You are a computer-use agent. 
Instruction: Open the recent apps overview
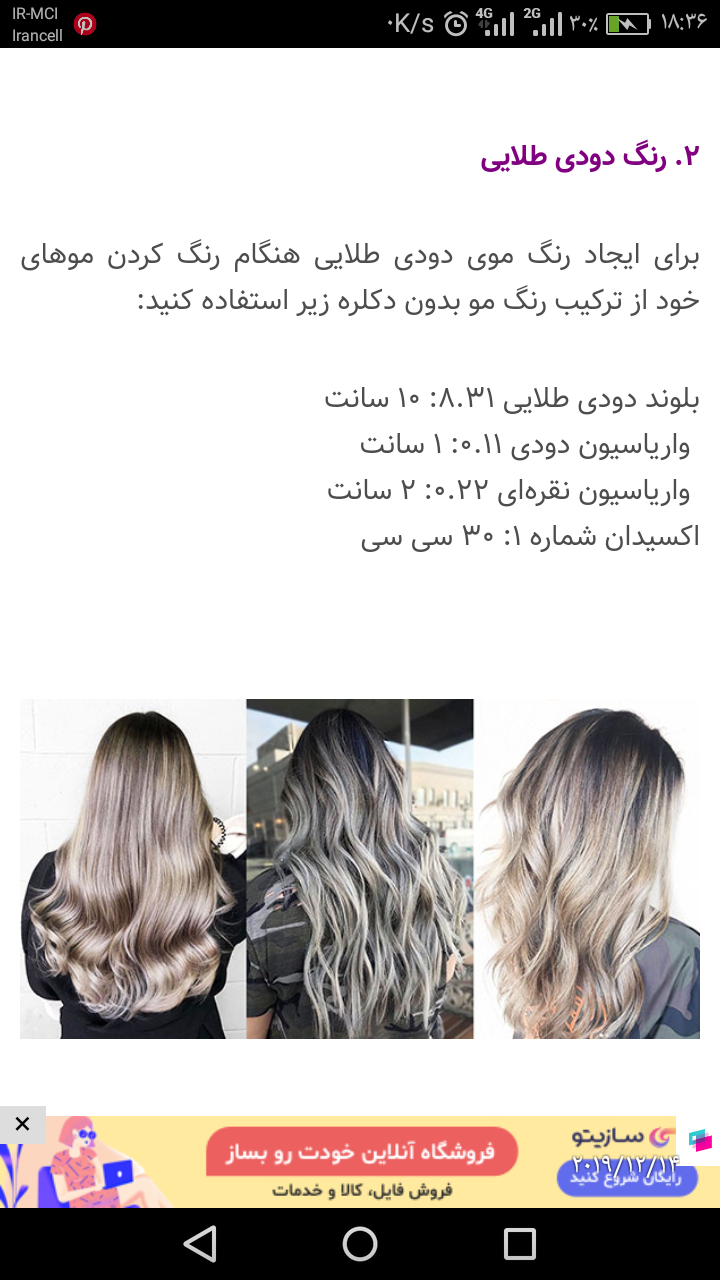pyautogui.click(x=520, y=1244)
